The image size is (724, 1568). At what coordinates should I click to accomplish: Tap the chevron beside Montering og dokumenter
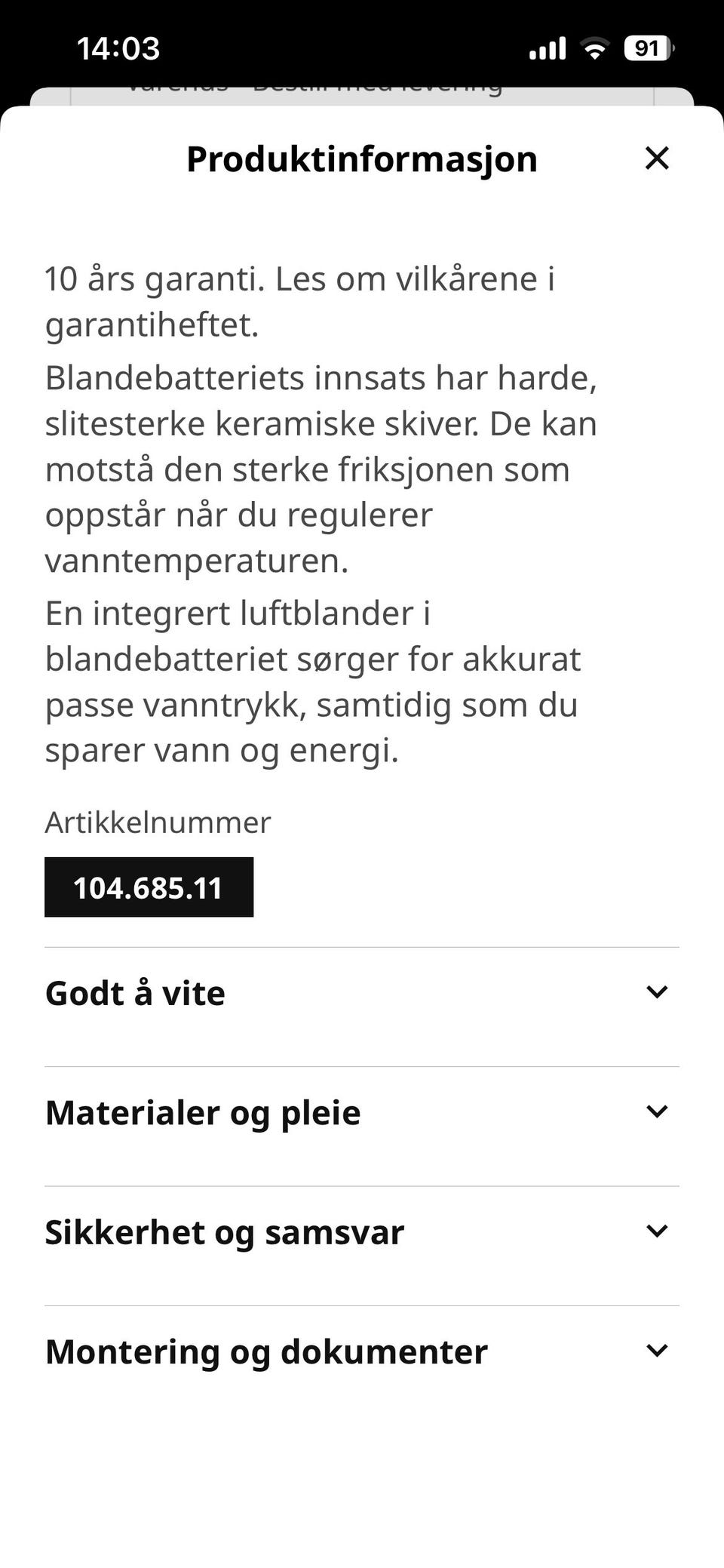657,1351
